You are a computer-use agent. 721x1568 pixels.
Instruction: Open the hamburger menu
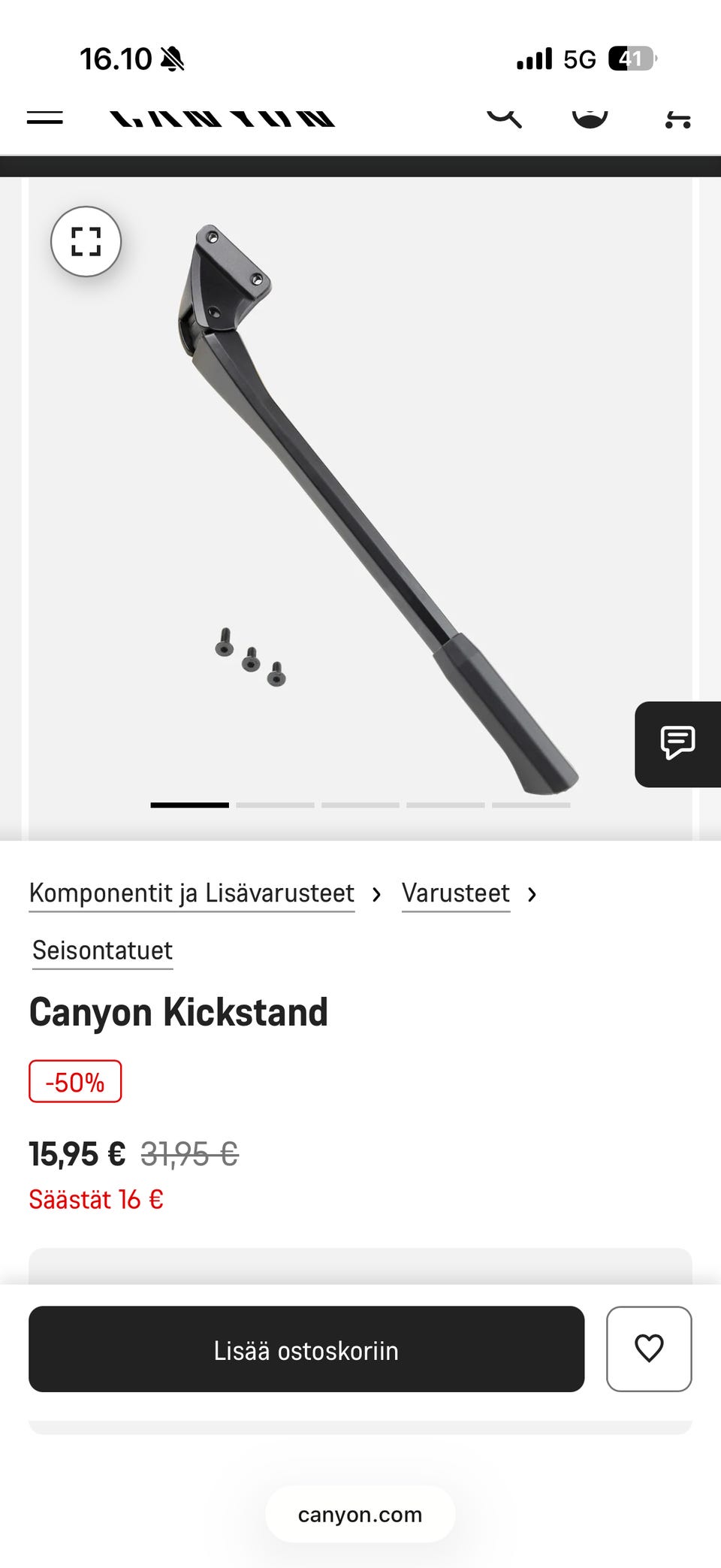(45, 117)
